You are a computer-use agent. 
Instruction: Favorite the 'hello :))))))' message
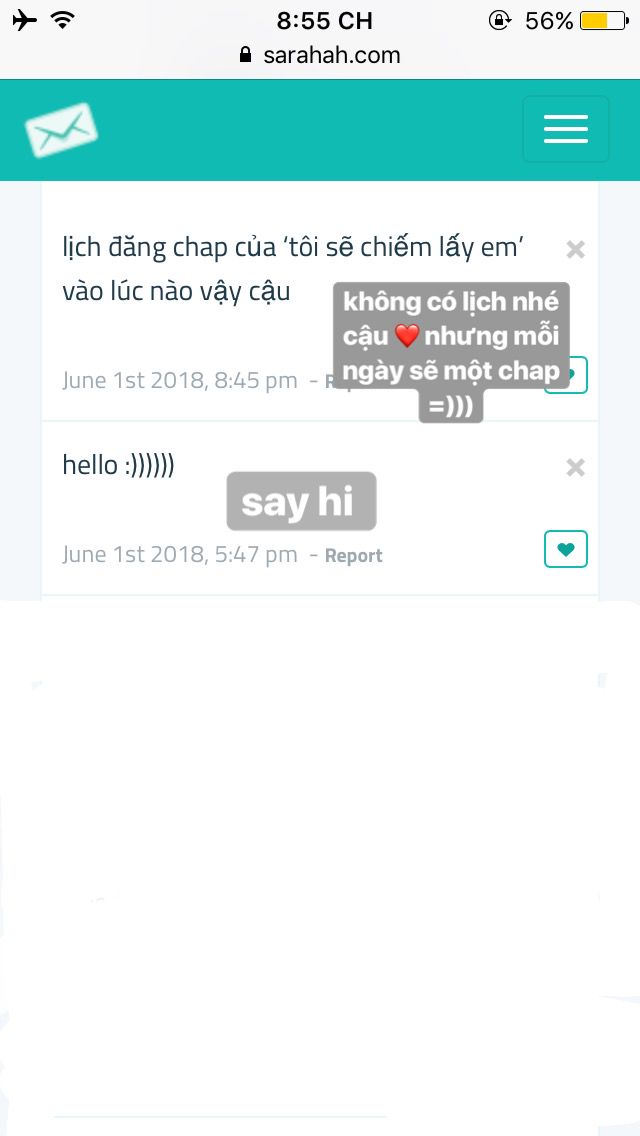(x=566, y=549)
